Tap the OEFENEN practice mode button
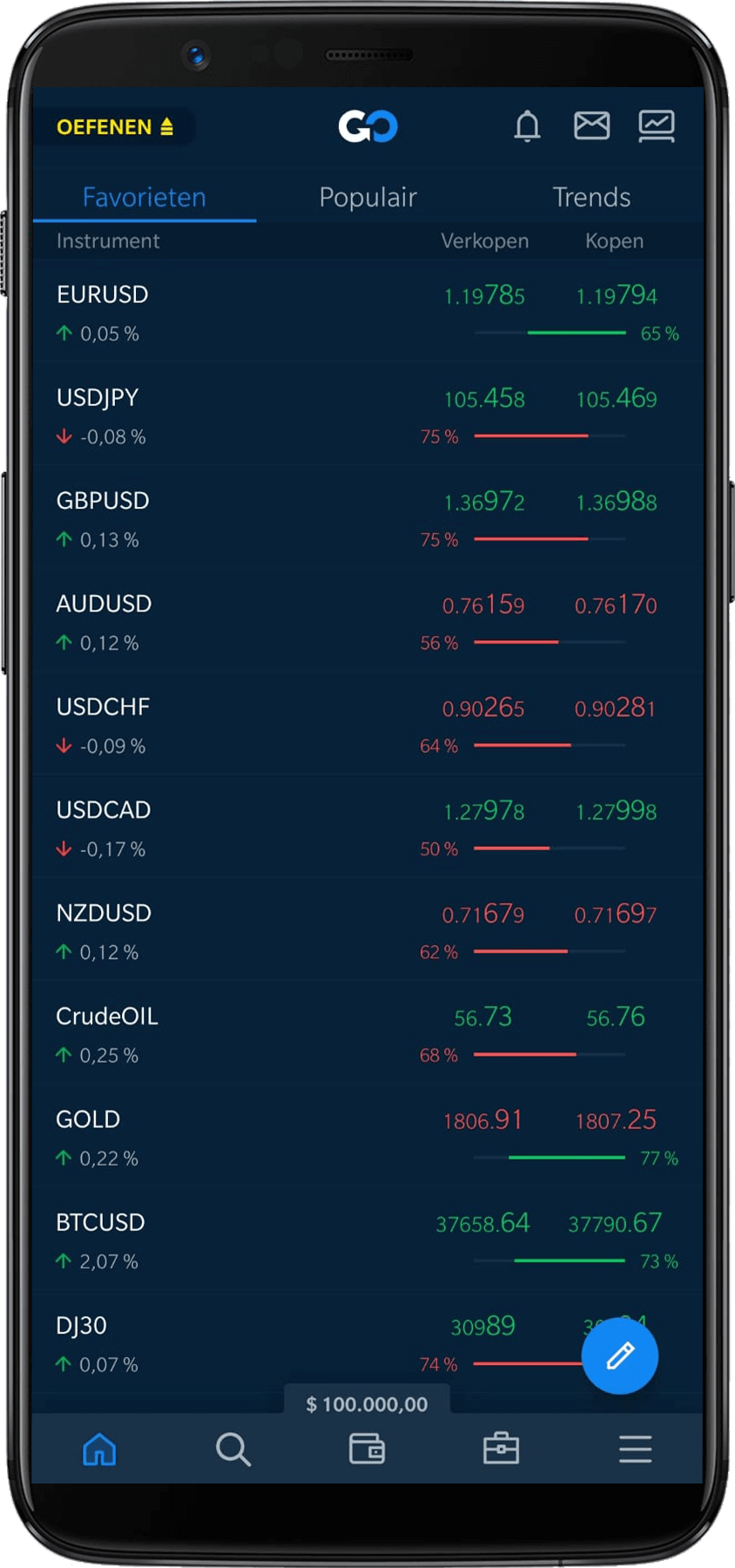The height and width of the screenshot is (1568, 735). (x=115, y=127)
